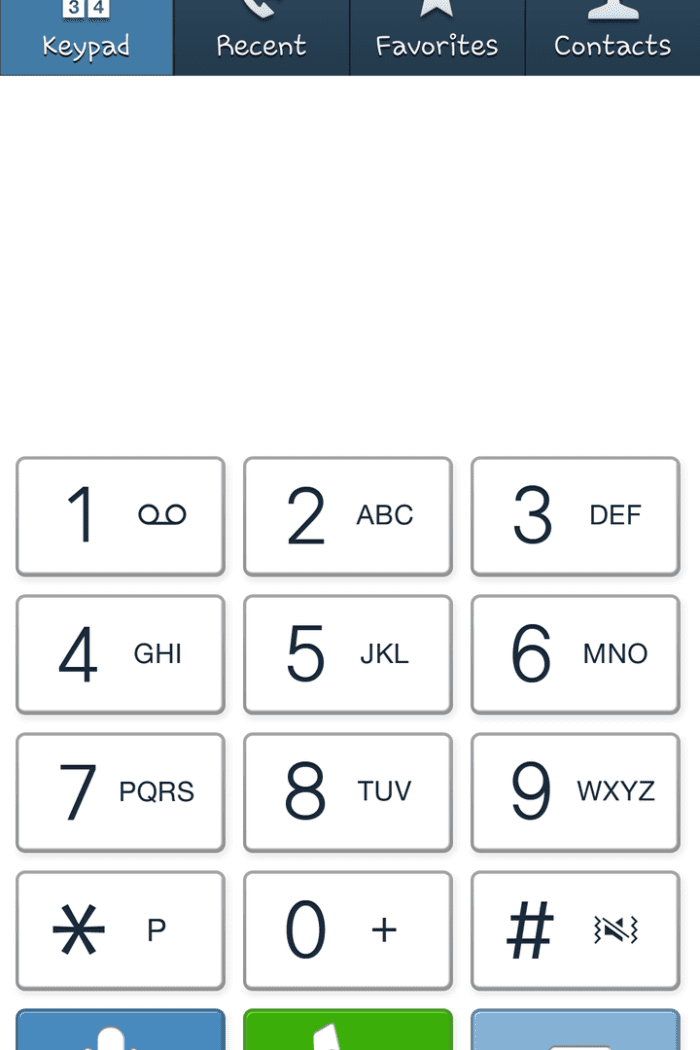
Task: Open the Favorites tab
Action: coord(437,38)
